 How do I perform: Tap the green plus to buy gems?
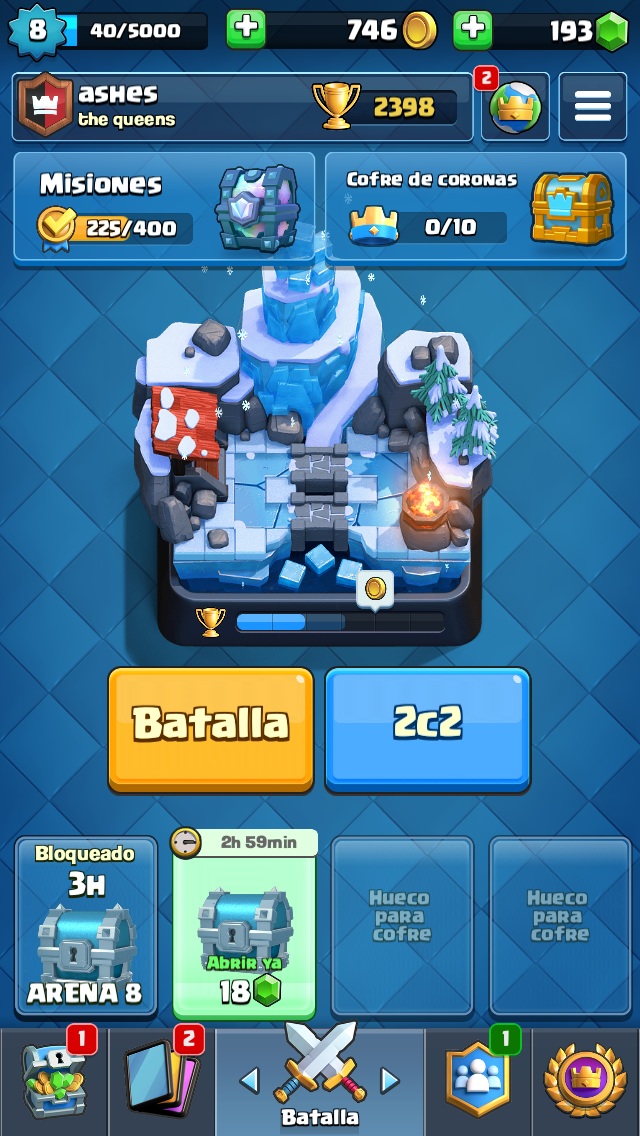click(x=473, y=31)
